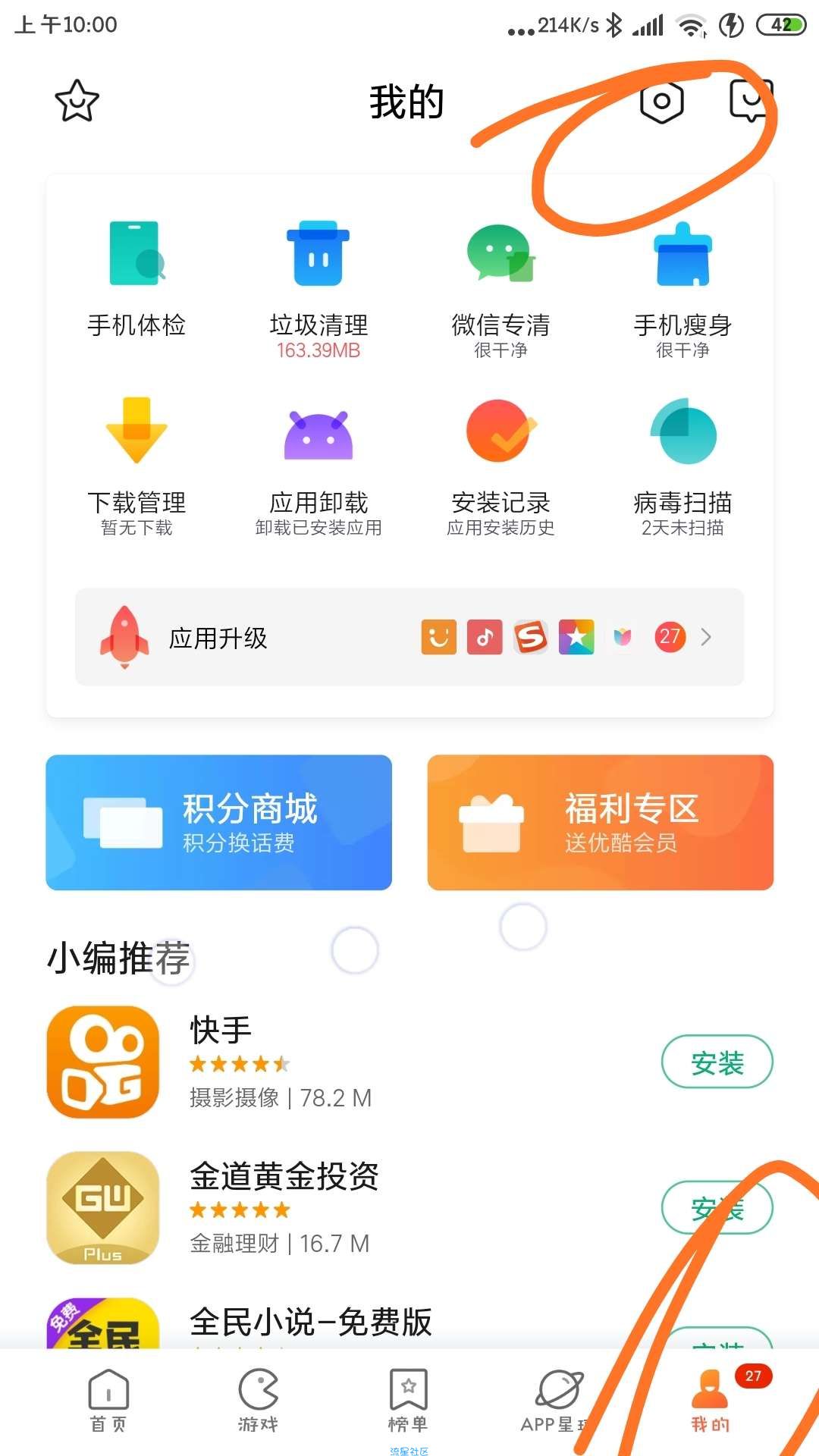Screen dimensions: 819x1456
Task: Install the 快手 app
Action: 717,1062
